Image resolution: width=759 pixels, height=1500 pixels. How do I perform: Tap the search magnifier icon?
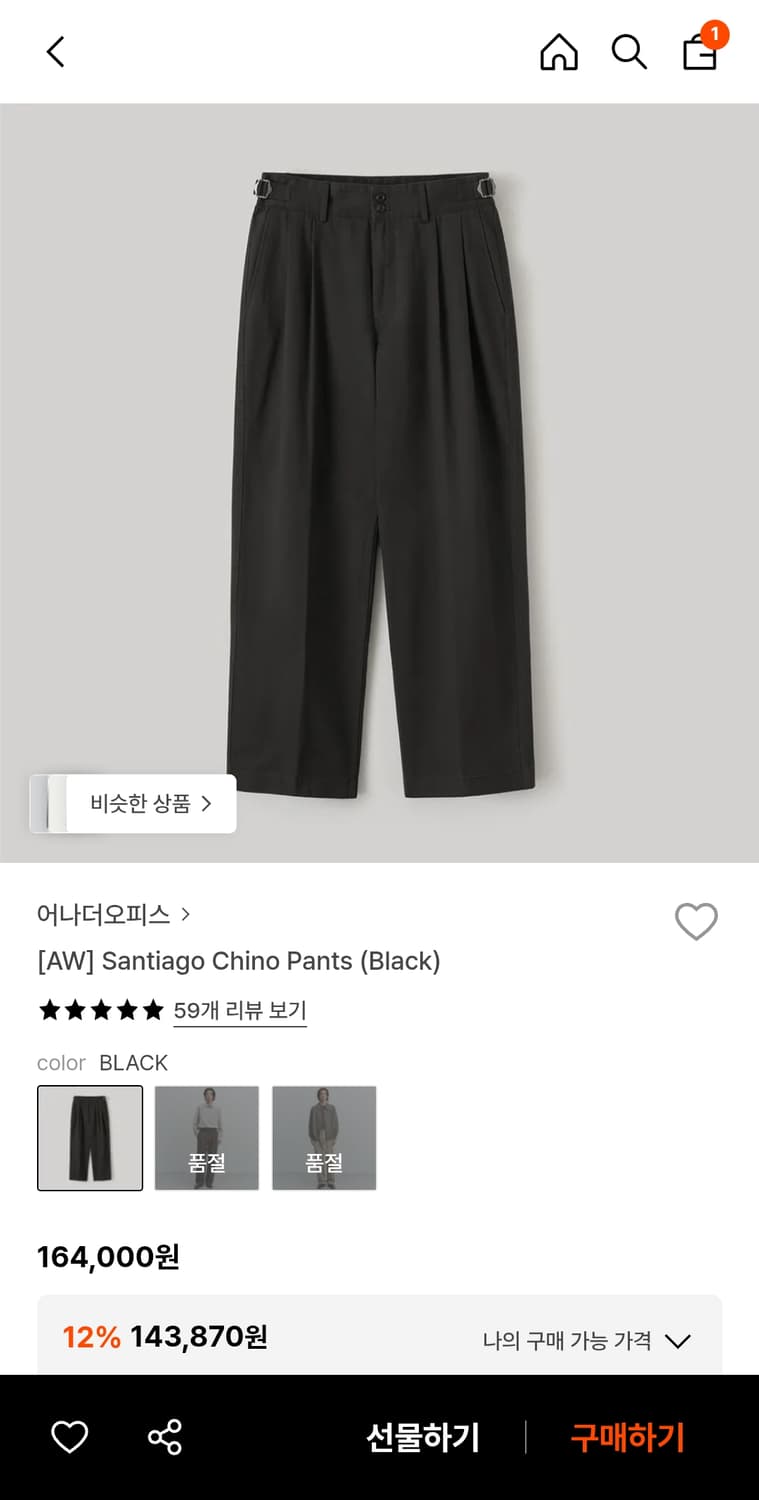(x=628, y=52)
